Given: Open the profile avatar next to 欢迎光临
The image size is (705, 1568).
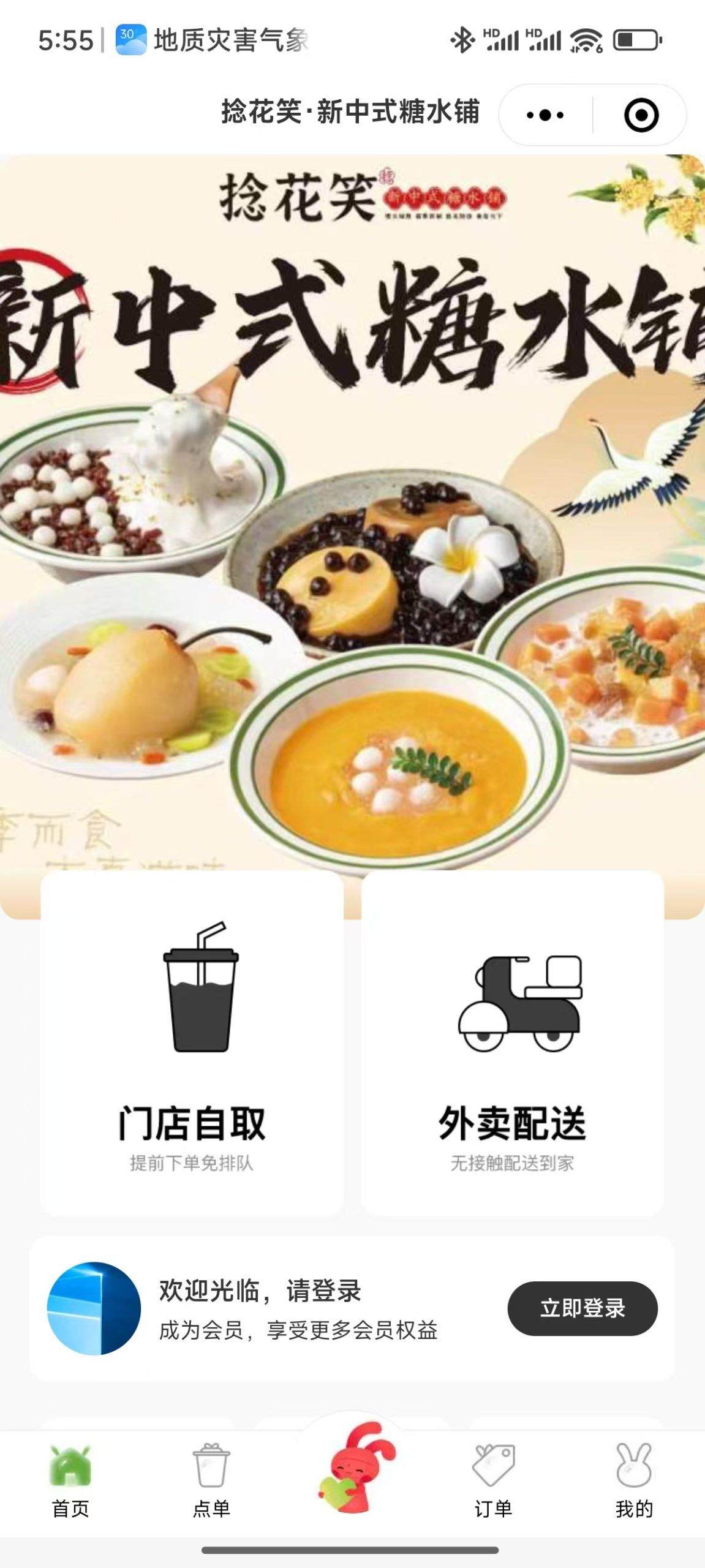Looking at the screenshot, I should click(x=94, y=1308).
